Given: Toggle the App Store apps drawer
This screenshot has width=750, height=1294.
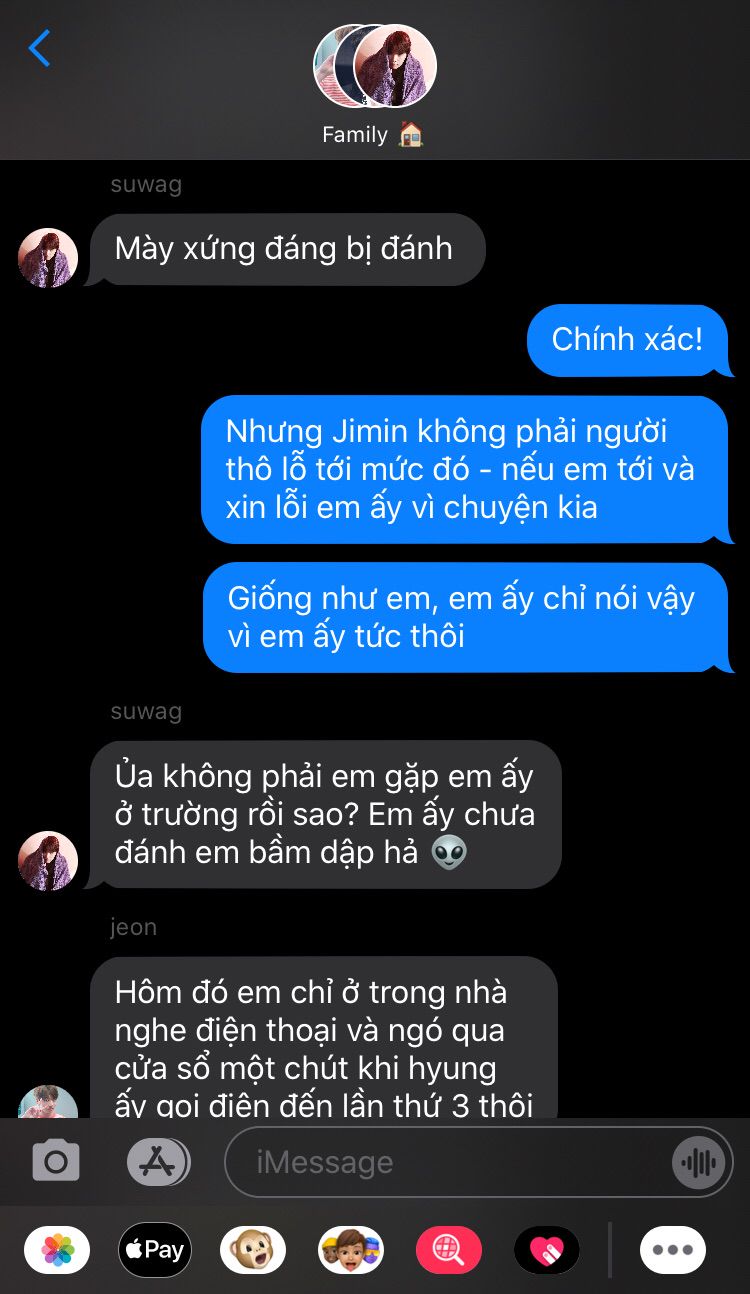Looking at the screenshot, I should tap(158, 1161).
